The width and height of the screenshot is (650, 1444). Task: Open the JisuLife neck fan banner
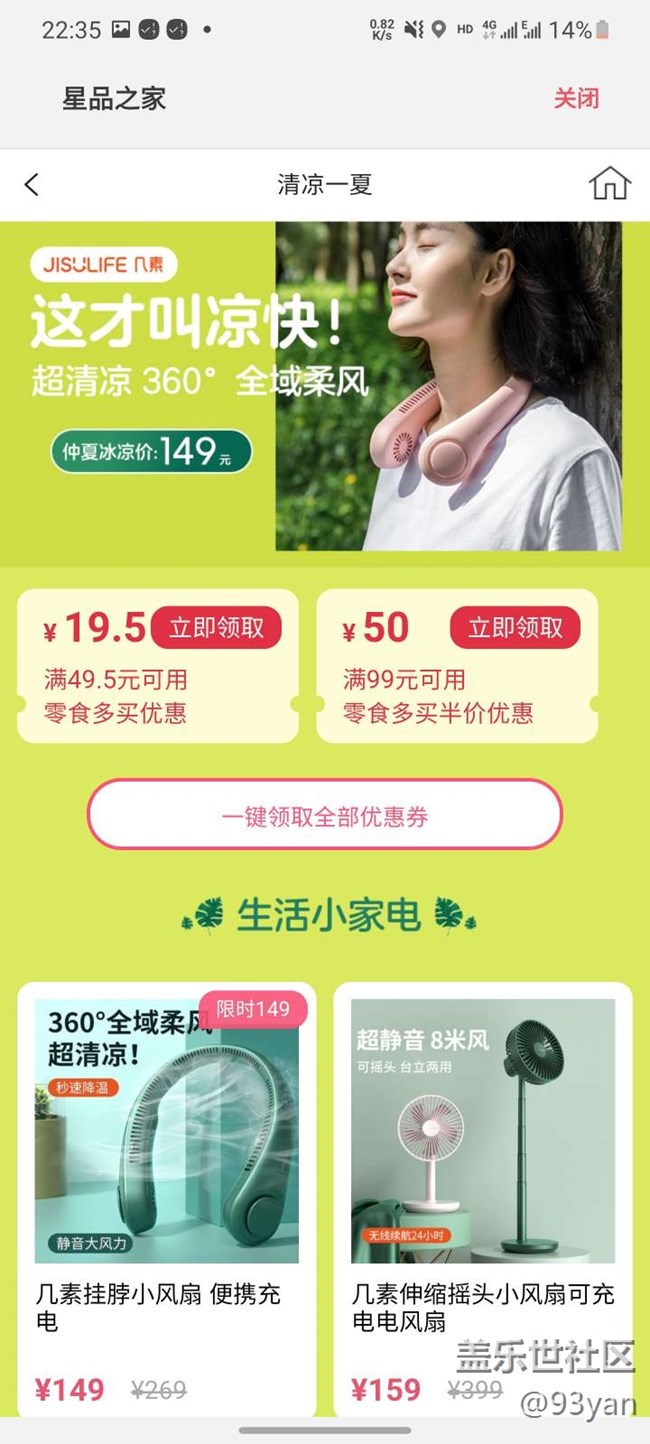[x=324, y=390]
